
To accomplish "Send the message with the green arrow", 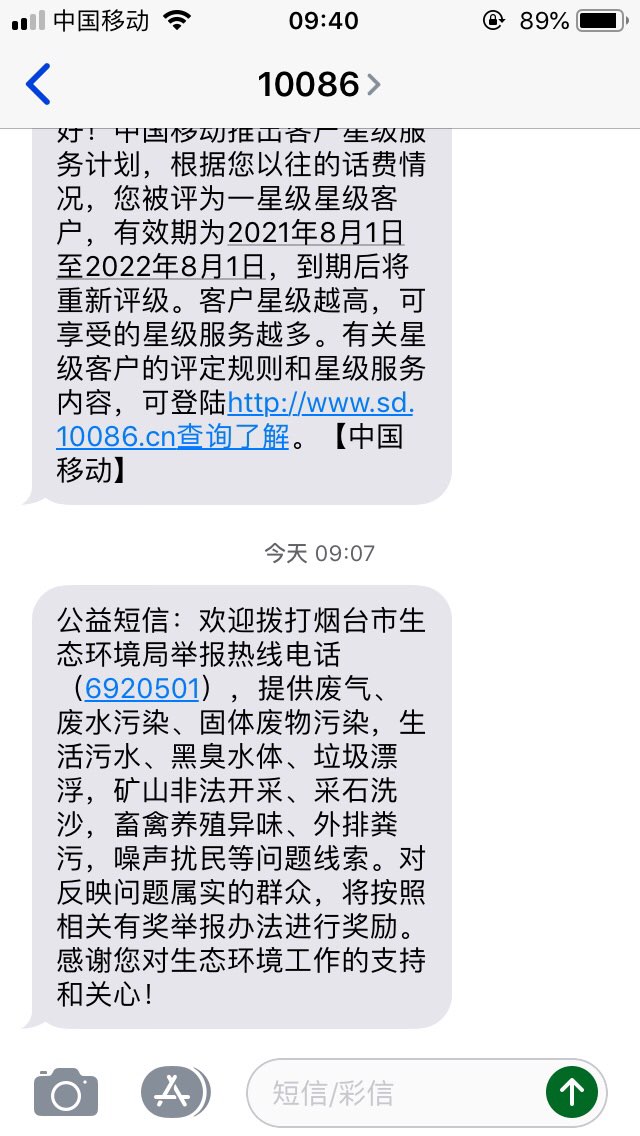I will coord(572,1092).
